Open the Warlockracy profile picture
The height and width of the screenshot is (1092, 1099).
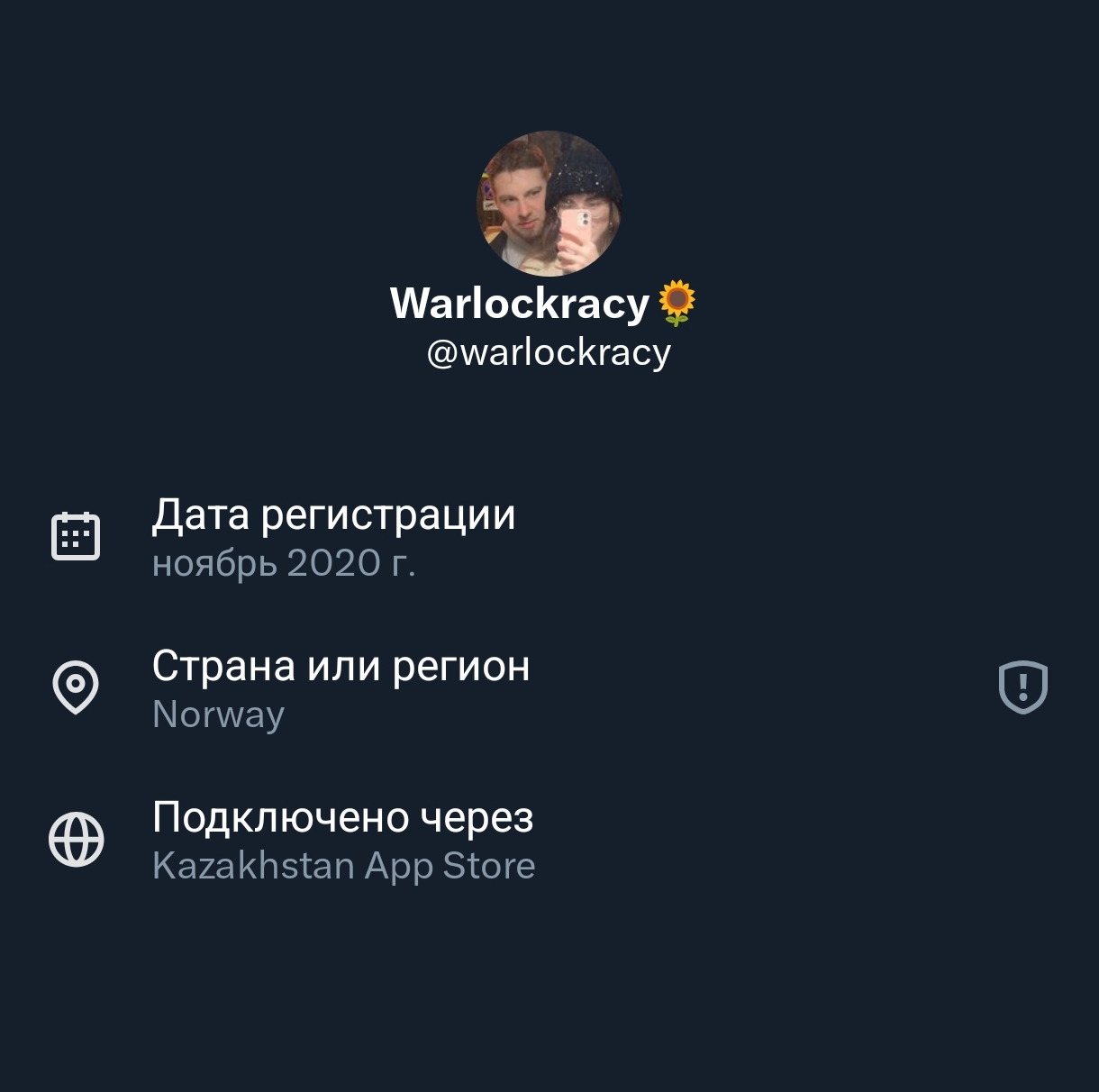549,204
